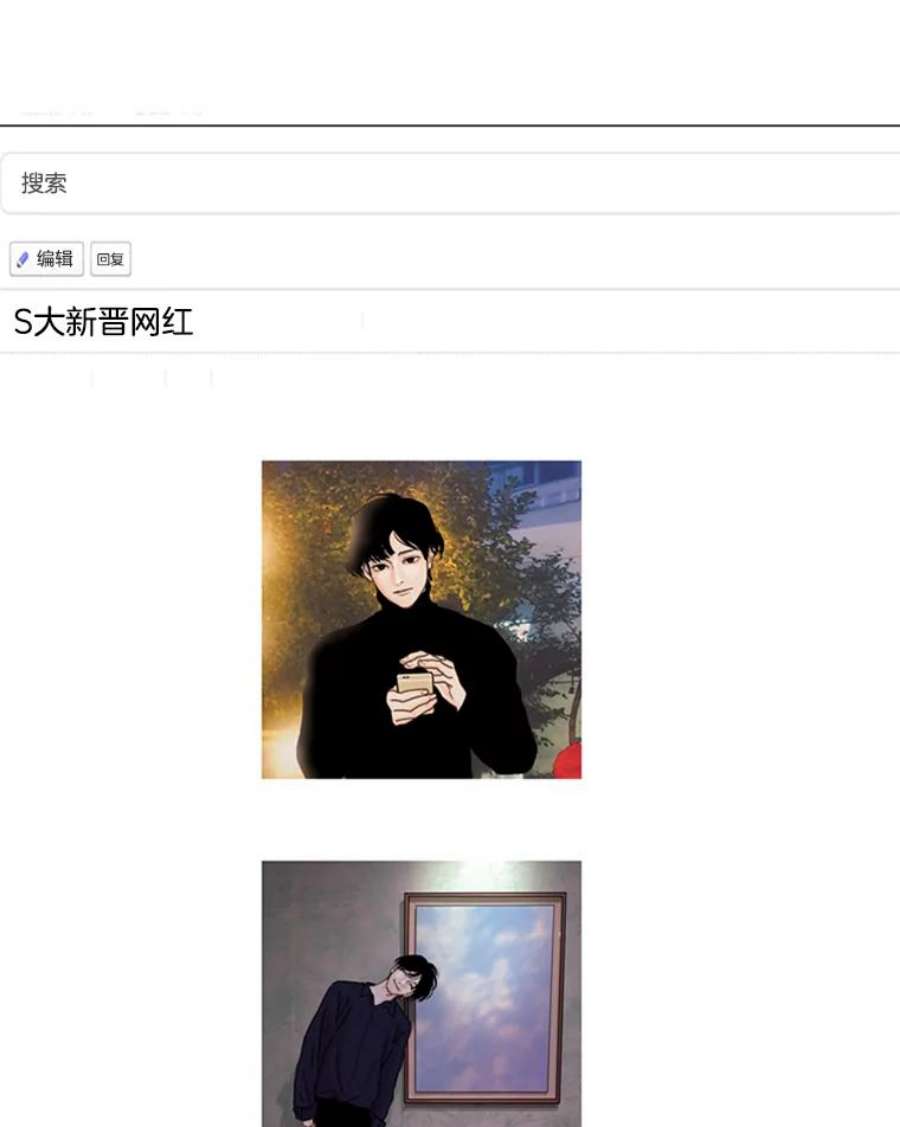Open the image of the man holding a phone

pos(421,620)
